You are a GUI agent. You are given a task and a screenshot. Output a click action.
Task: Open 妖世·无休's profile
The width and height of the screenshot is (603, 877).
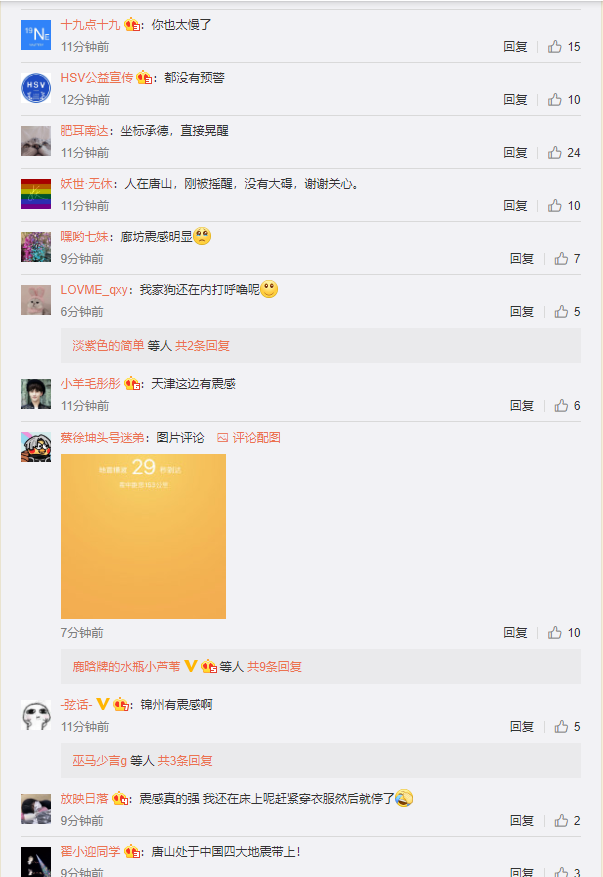pos(85,184)
